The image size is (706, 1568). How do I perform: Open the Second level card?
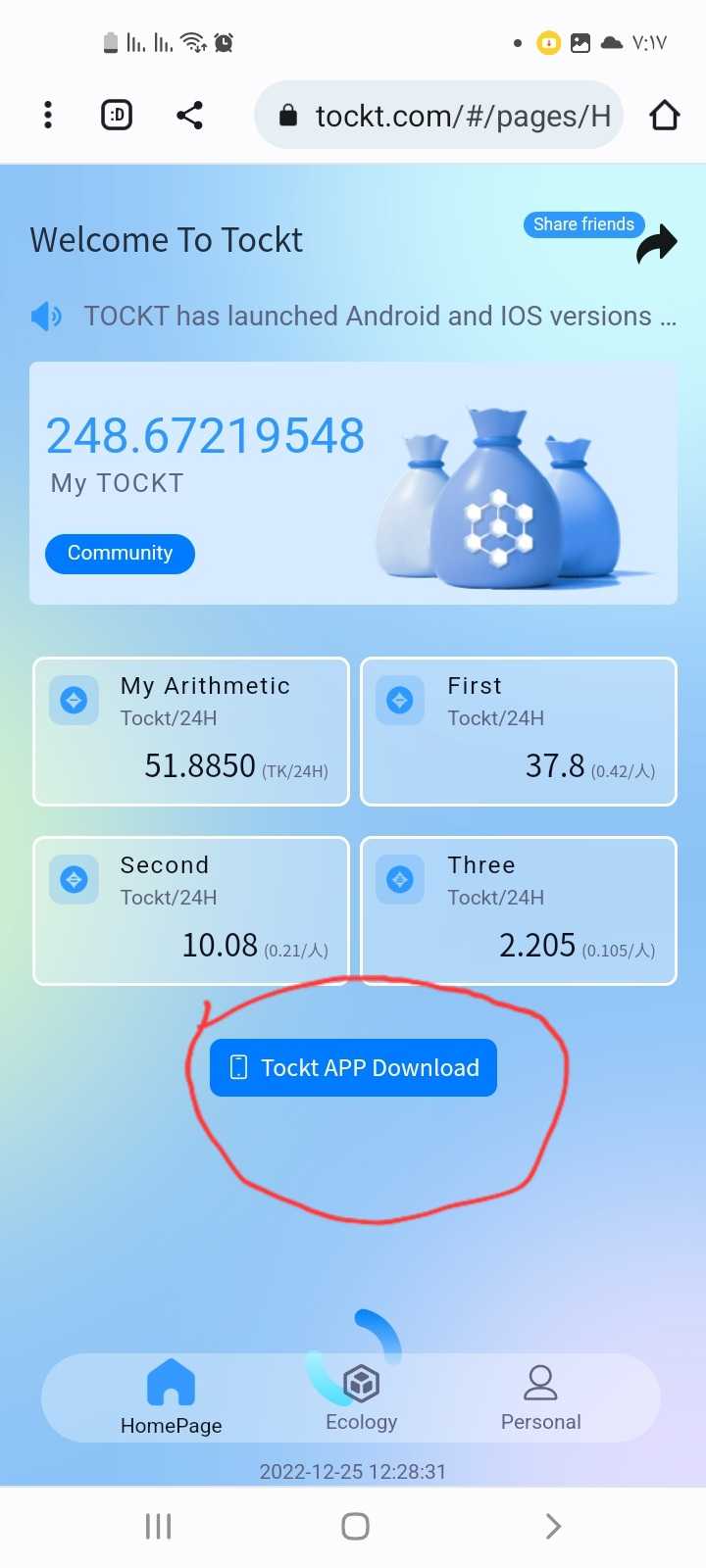tap(191, 910)
